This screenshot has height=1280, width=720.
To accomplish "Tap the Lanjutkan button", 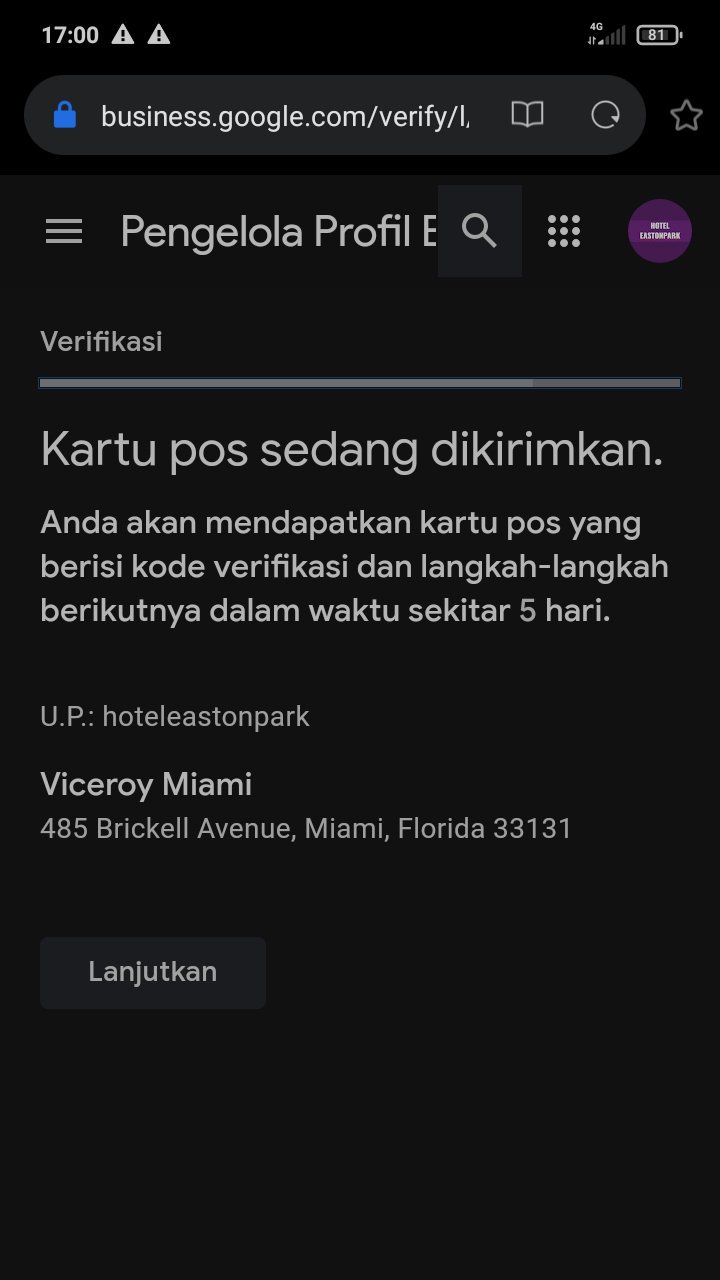I will pos(153,972).
